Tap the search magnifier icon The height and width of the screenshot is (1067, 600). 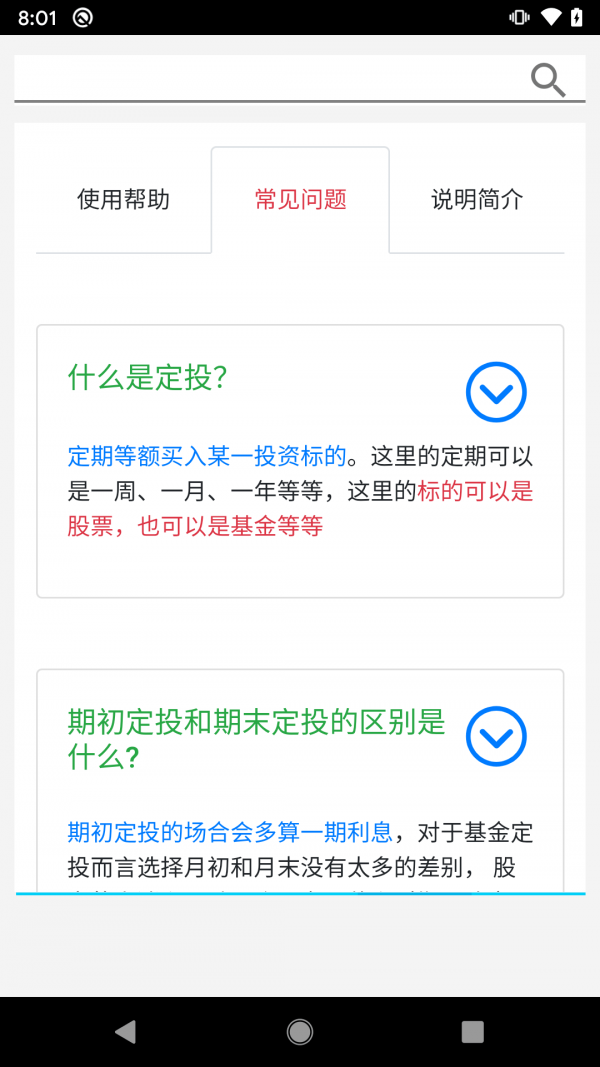click(x=548, y=79)
